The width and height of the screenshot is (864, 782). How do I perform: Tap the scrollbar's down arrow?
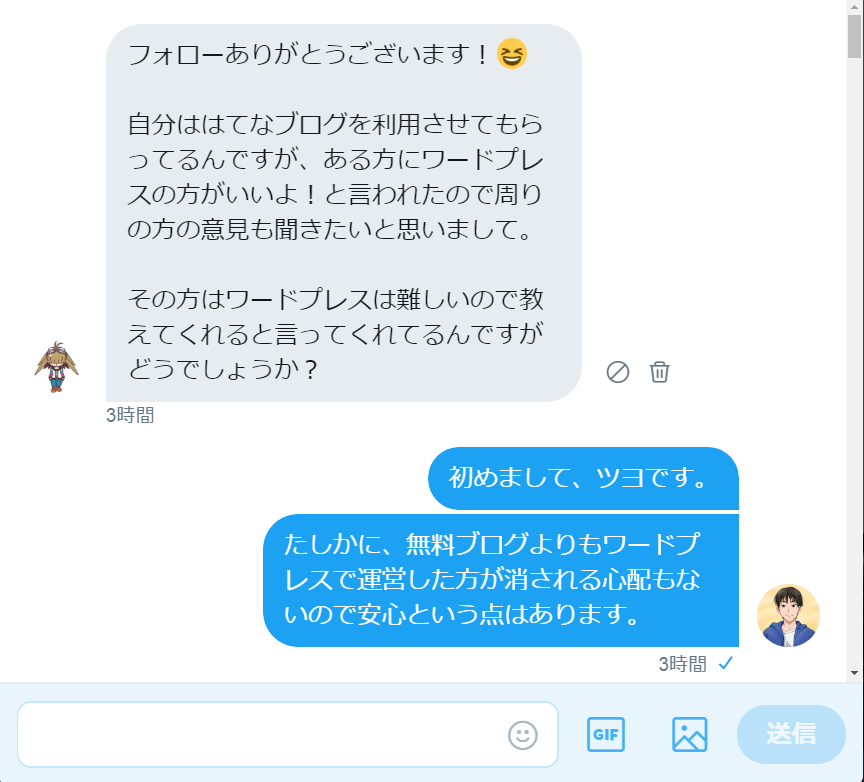click(x=855, y=672)
